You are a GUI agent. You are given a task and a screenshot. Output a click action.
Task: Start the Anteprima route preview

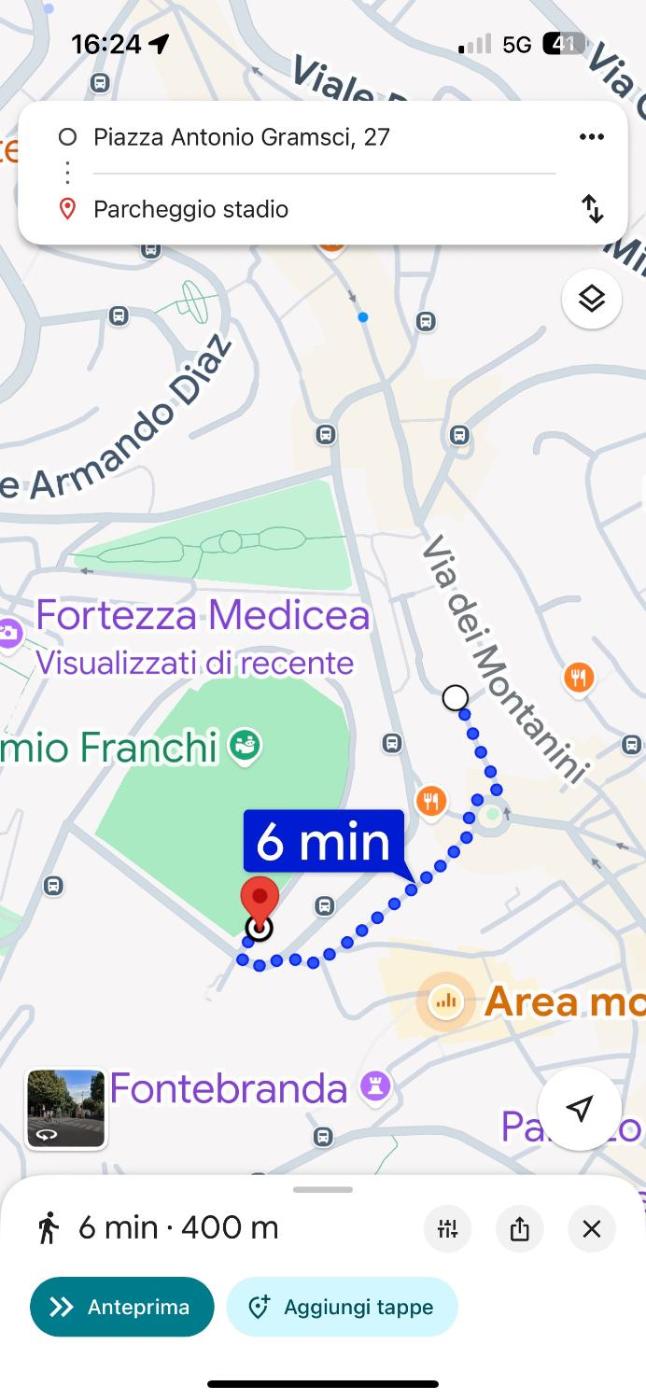click(122, 1307)
